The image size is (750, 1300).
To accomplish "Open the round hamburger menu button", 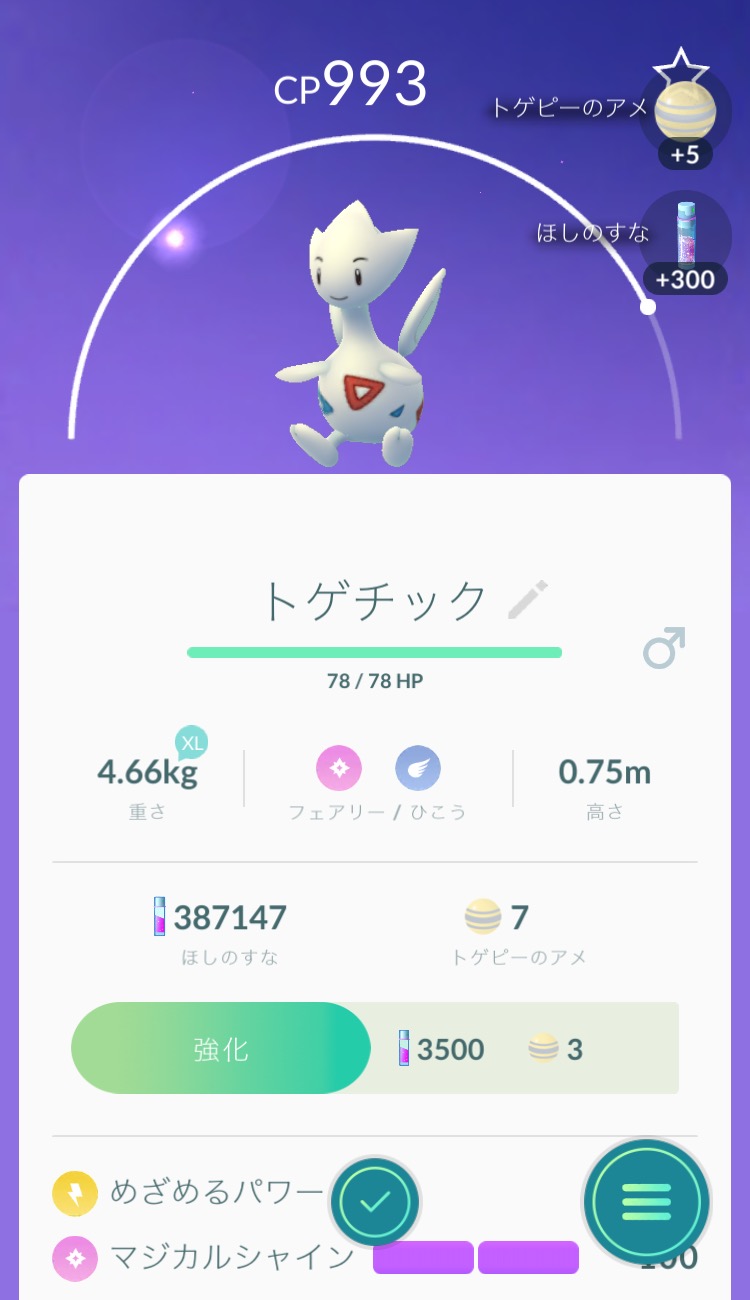I will pyautogui.click(x=646, y=1202).
